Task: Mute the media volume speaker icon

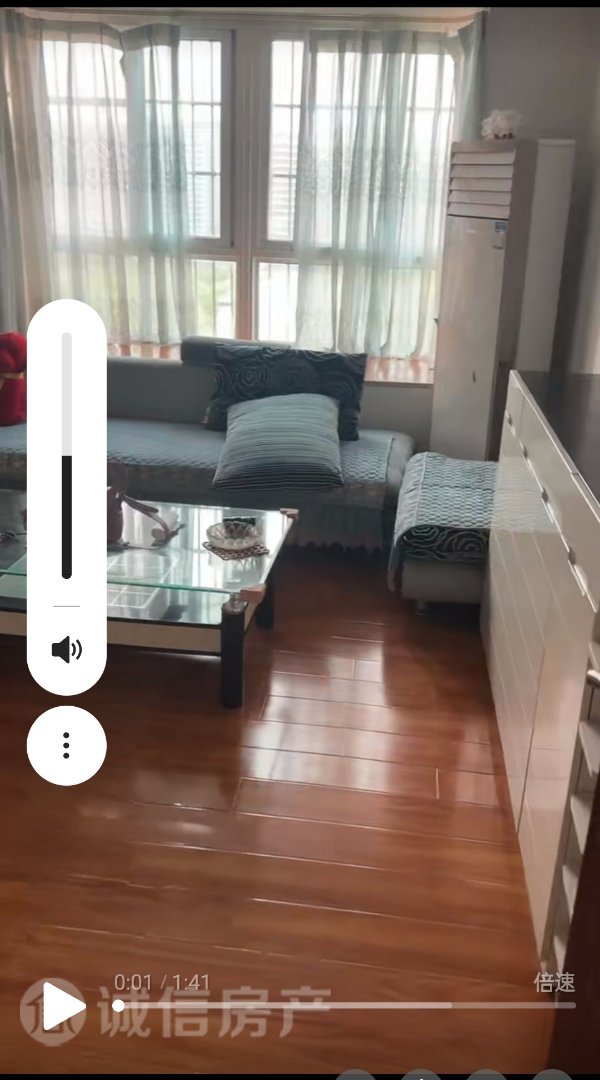Action: pyautogui.click(x=66, y=650)
